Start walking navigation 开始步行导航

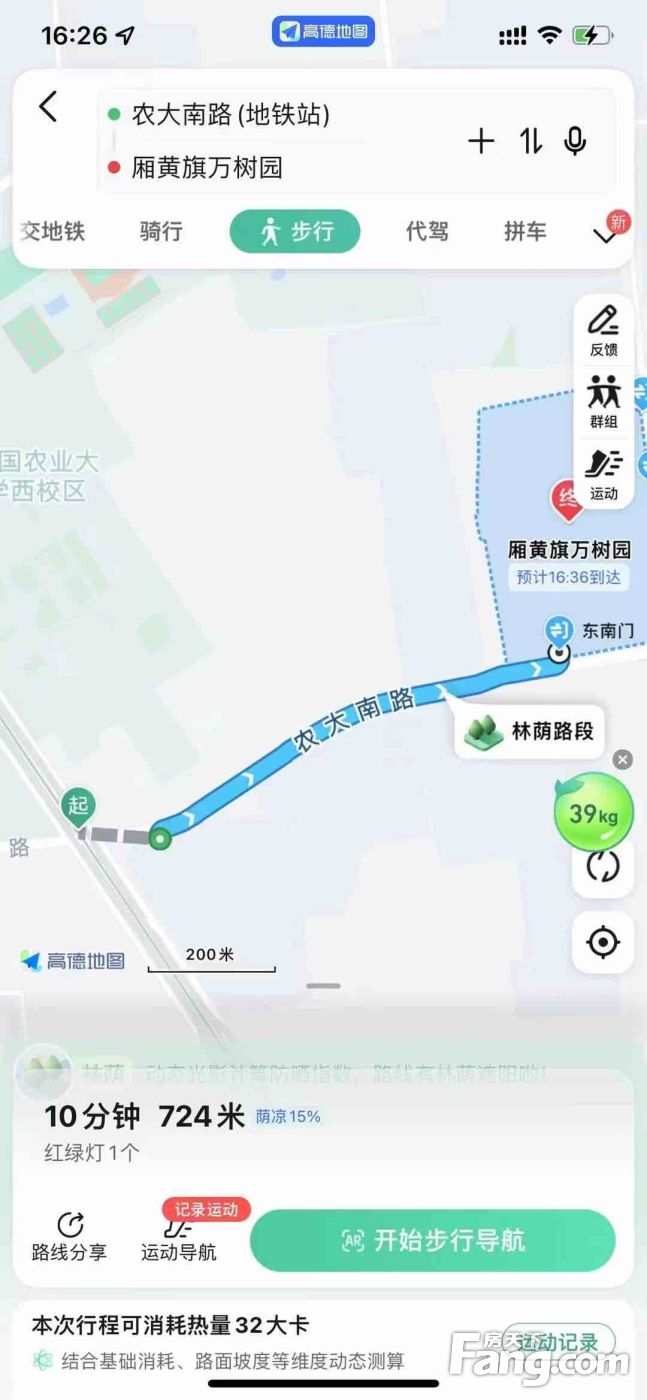(x=432, y=1241)
